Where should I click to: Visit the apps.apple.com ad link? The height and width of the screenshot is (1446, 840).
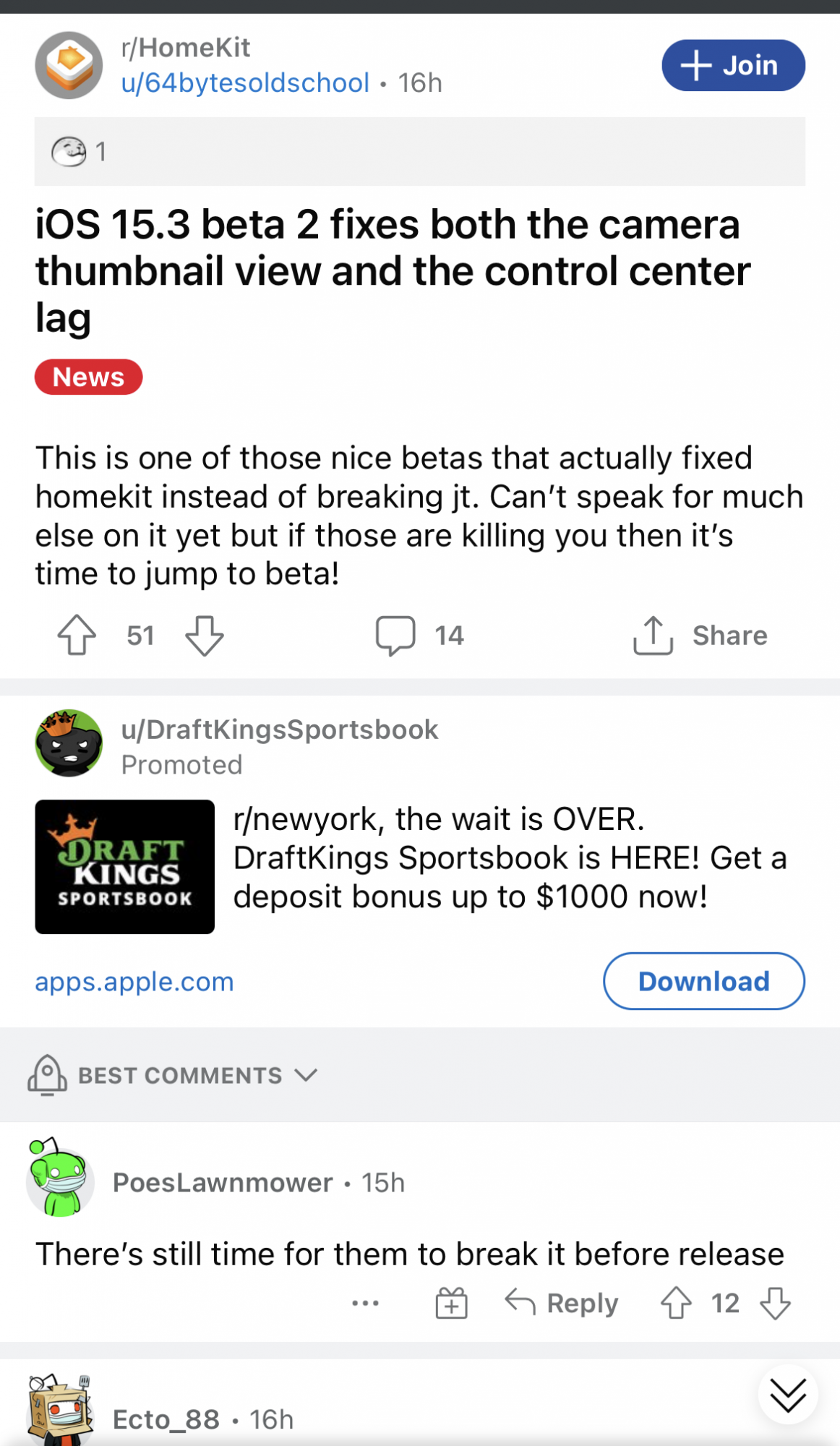coord(134,981)
